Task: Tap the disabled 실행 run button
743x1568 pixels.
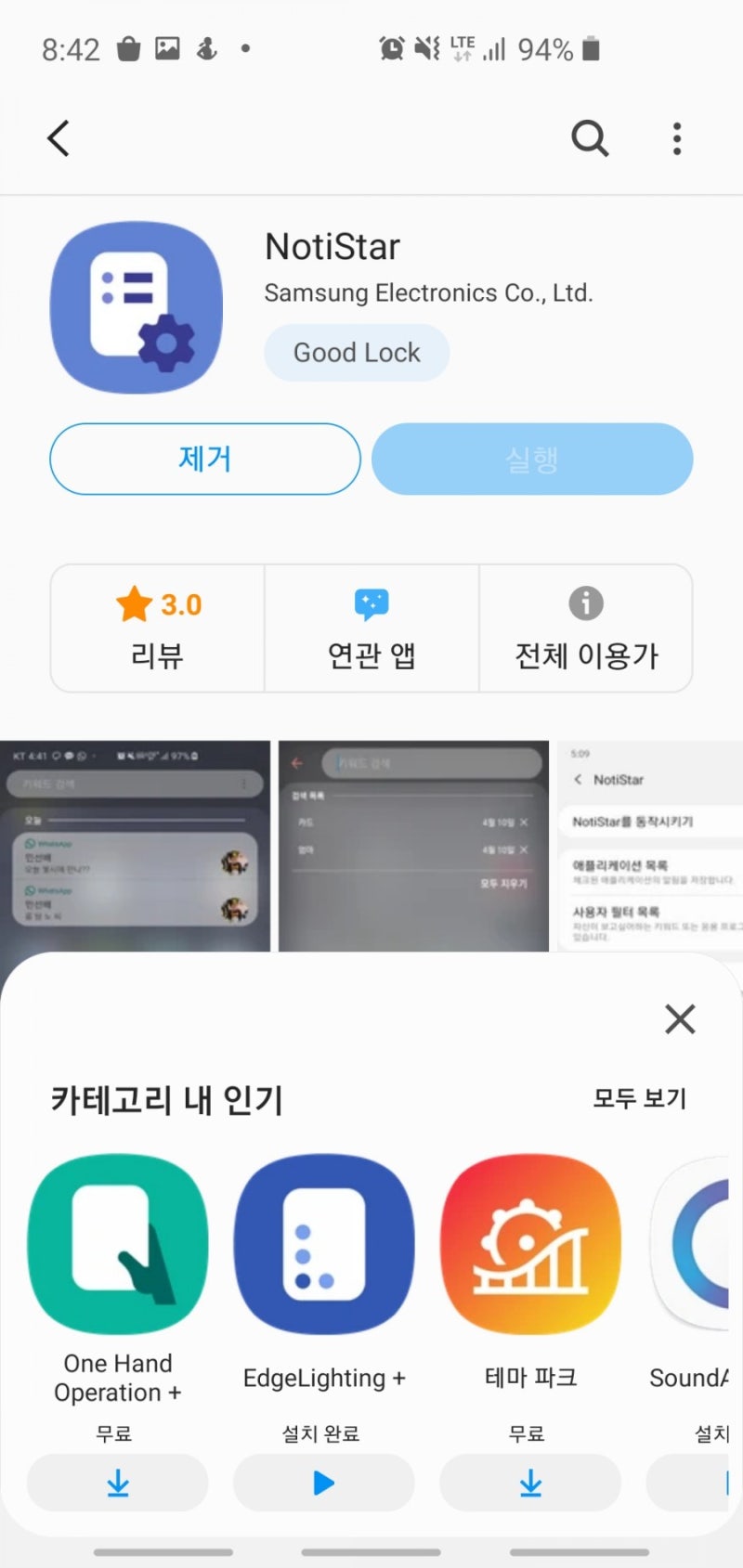Action: tap(531, 459)
